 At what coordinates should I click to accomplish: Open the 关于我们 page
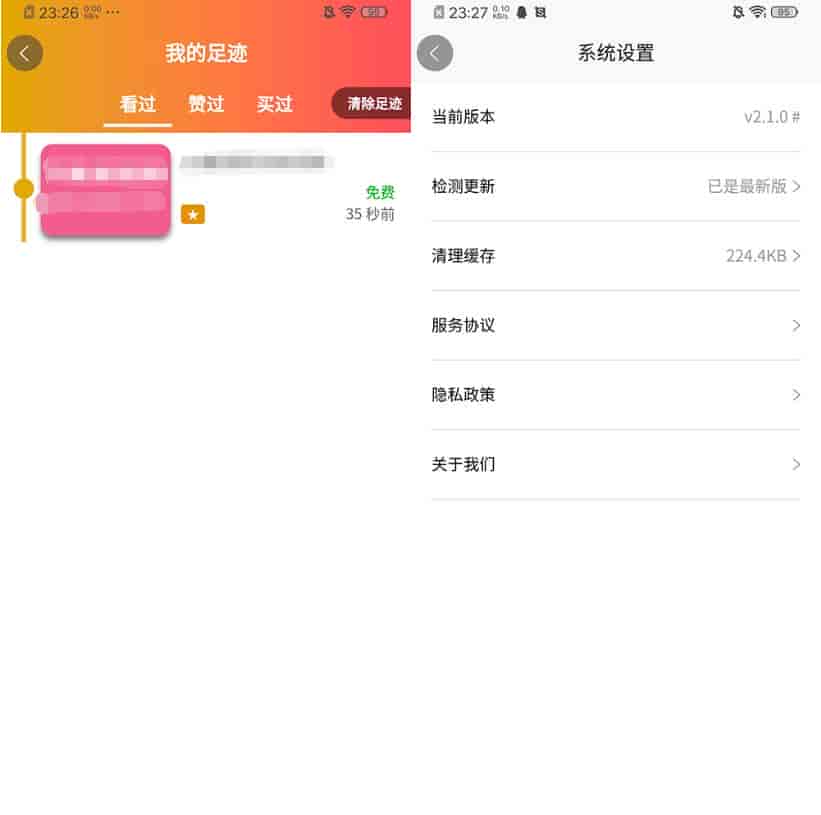point(615,464)
